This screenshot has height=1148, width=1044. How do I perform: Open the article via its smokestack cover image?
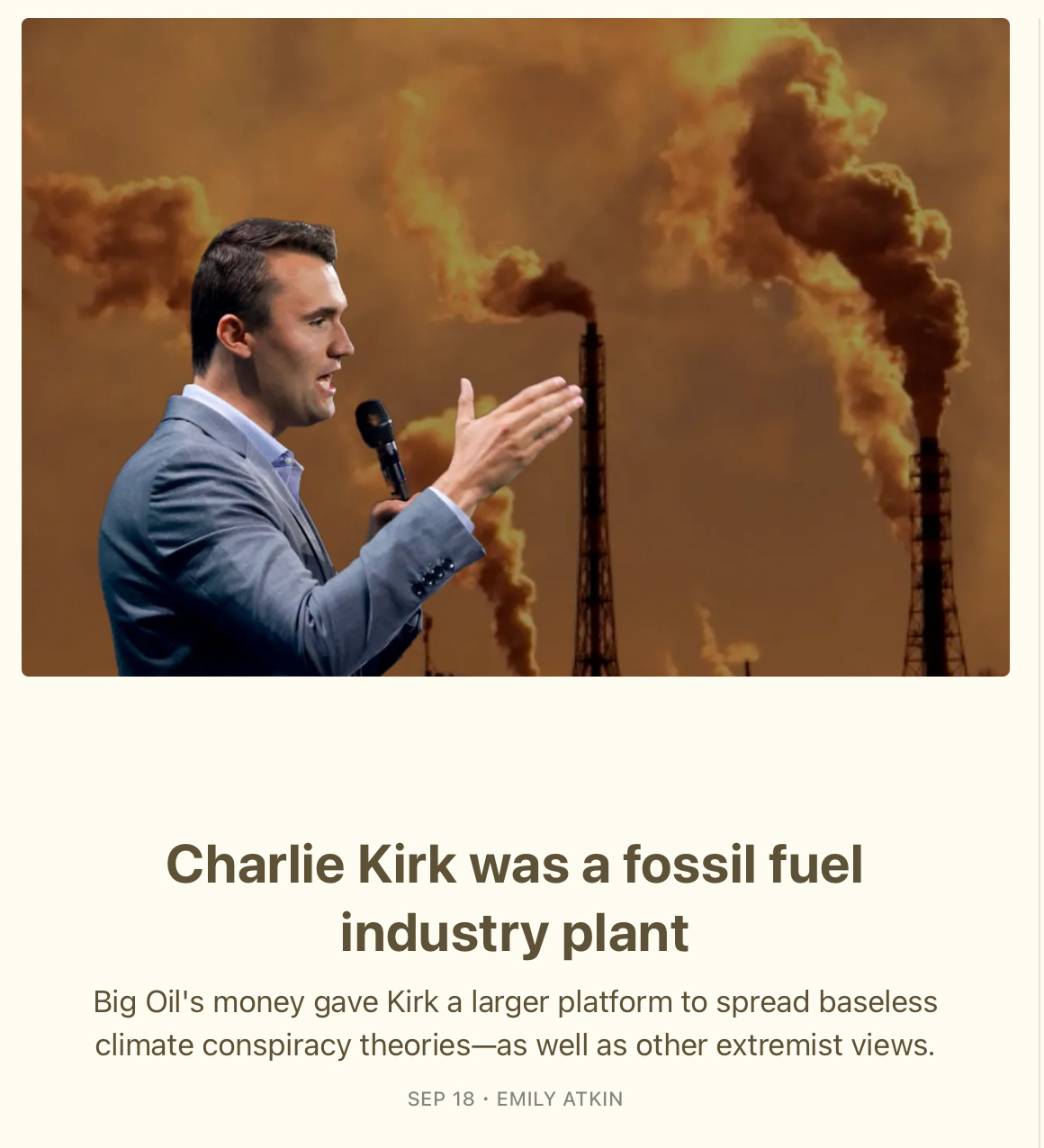(x=515, y=347)
